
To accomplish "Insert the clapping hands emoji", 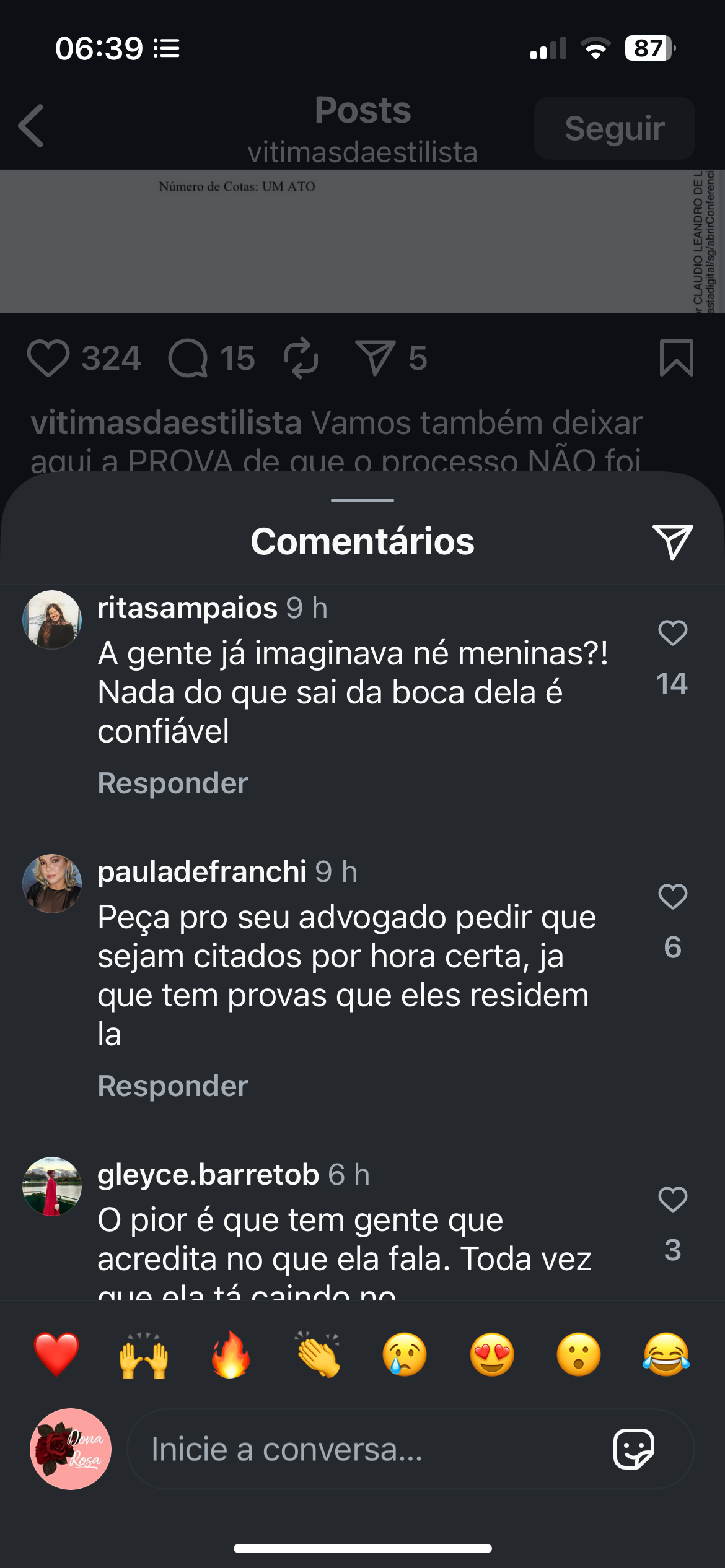I will tap(318, 1354).
